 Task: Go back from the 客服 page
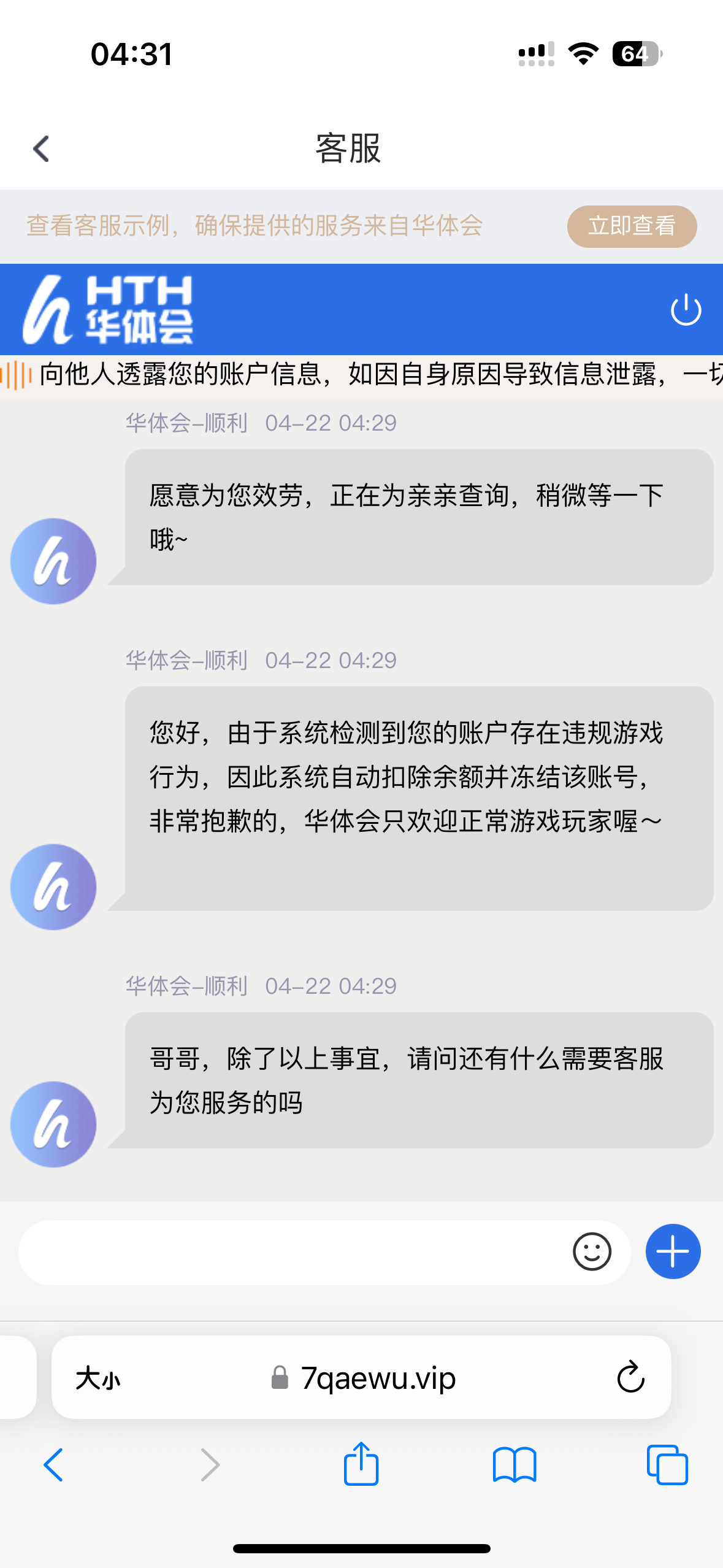pos(41,149)
